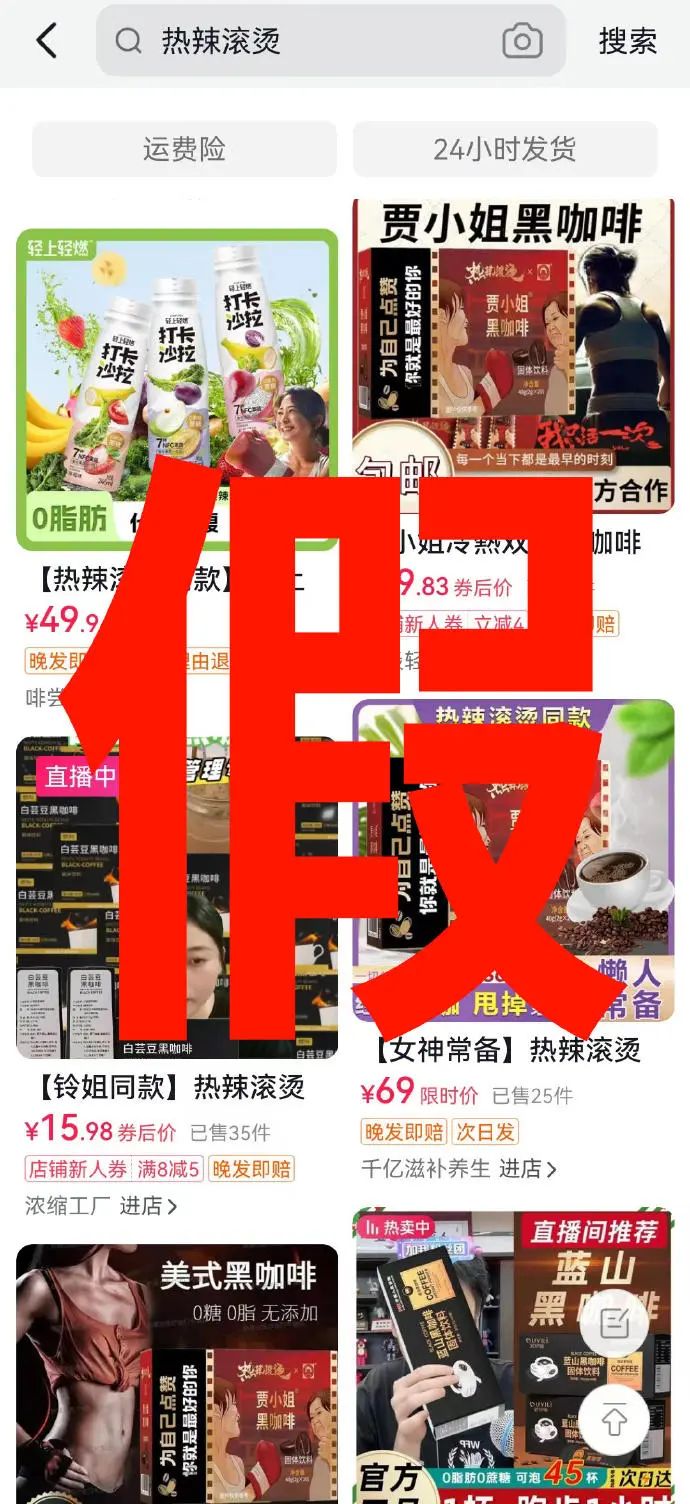Select the 运费险 filter chip
The image size is (690, 1504).
[184, 149]
